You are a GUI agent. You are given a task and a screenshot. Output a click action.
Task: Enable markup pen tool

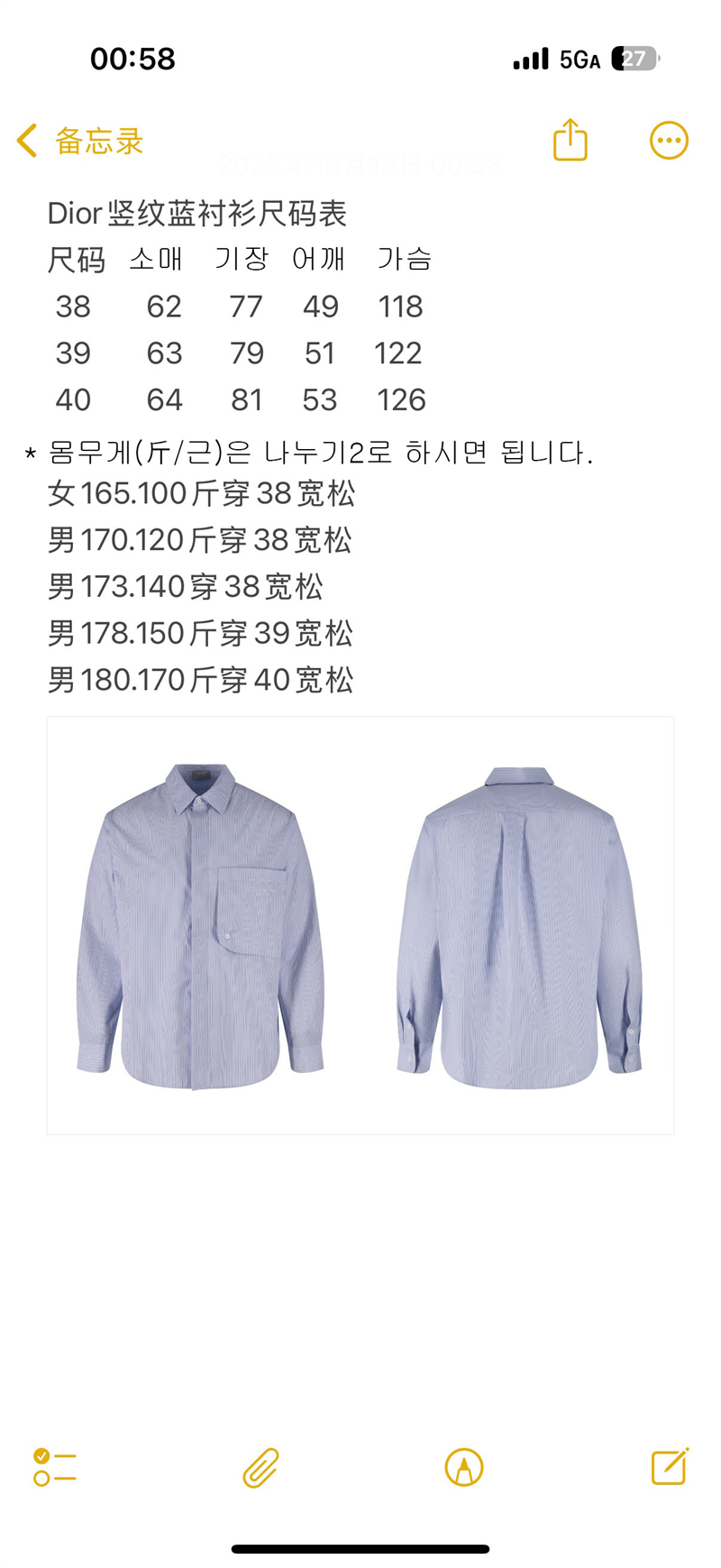click(x=464, y=1467)
